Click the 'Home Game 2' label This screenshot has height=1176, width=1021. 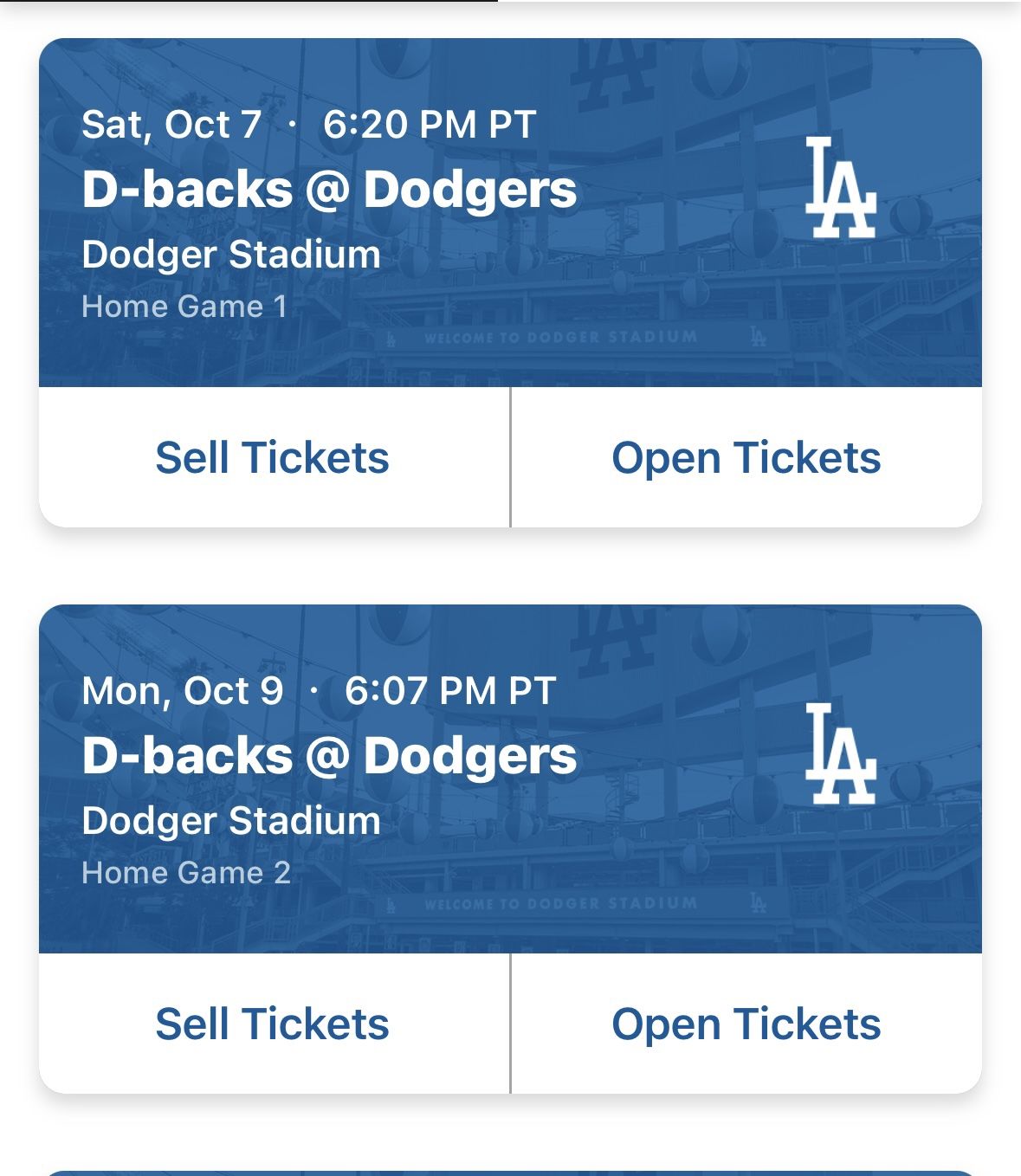(188, 873)
